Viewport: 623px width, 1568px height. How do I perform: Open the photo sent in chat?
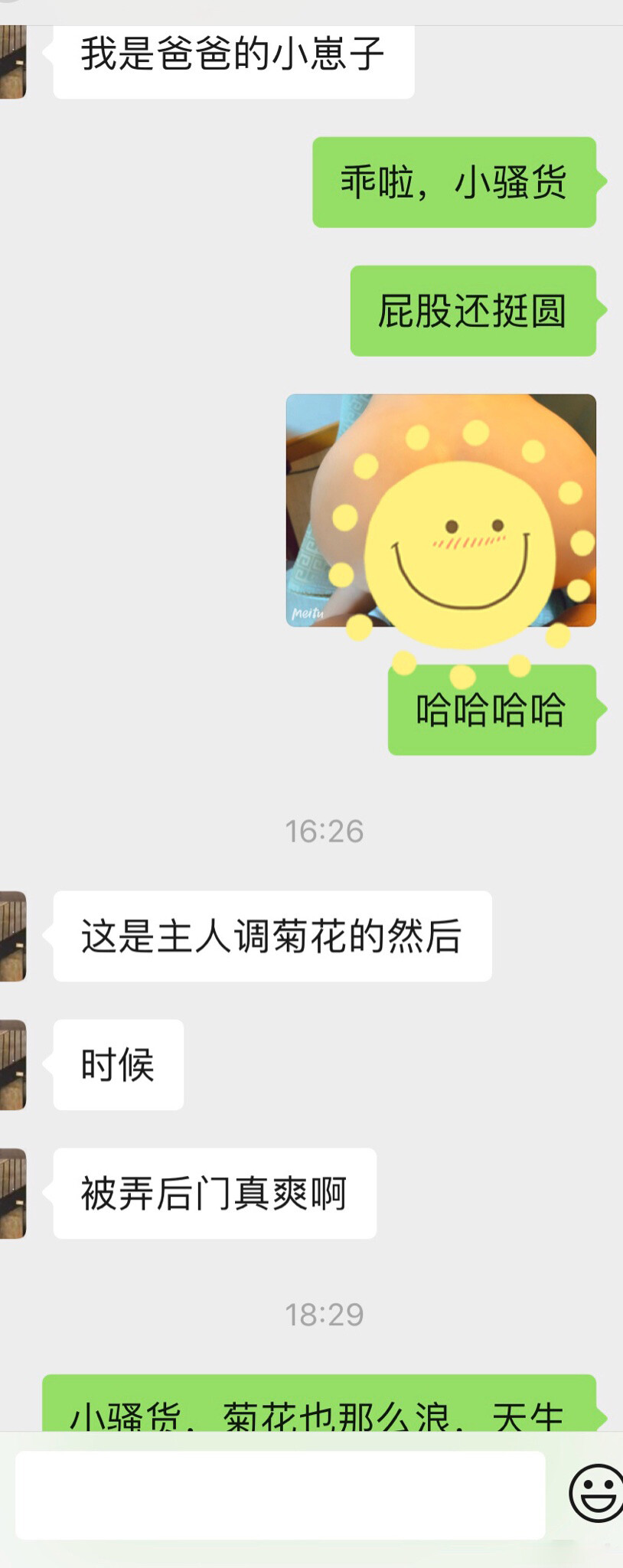click(x=441, y=510)
